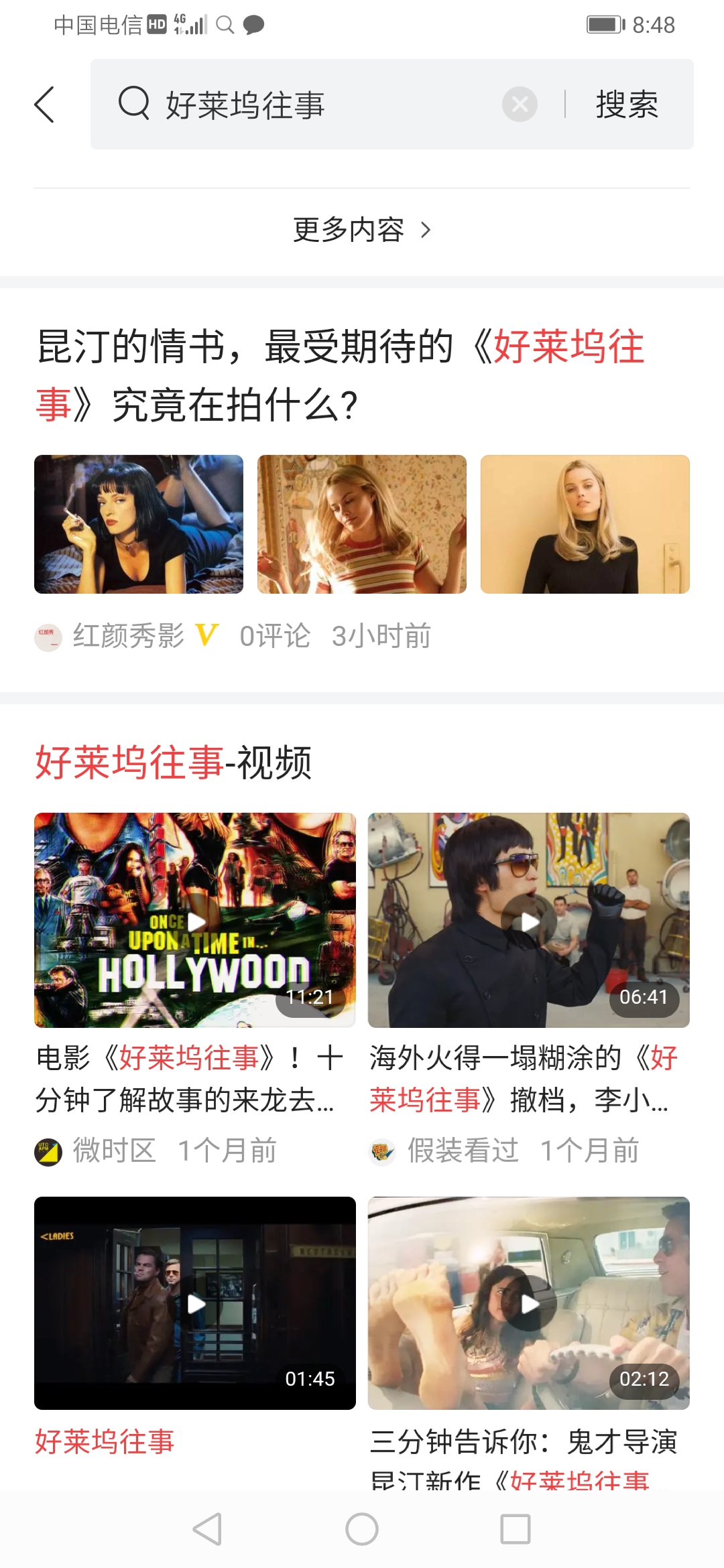Open the 昆汀的情书 article headline
The height and width of the screenshot is (1568, 724).
342,372
